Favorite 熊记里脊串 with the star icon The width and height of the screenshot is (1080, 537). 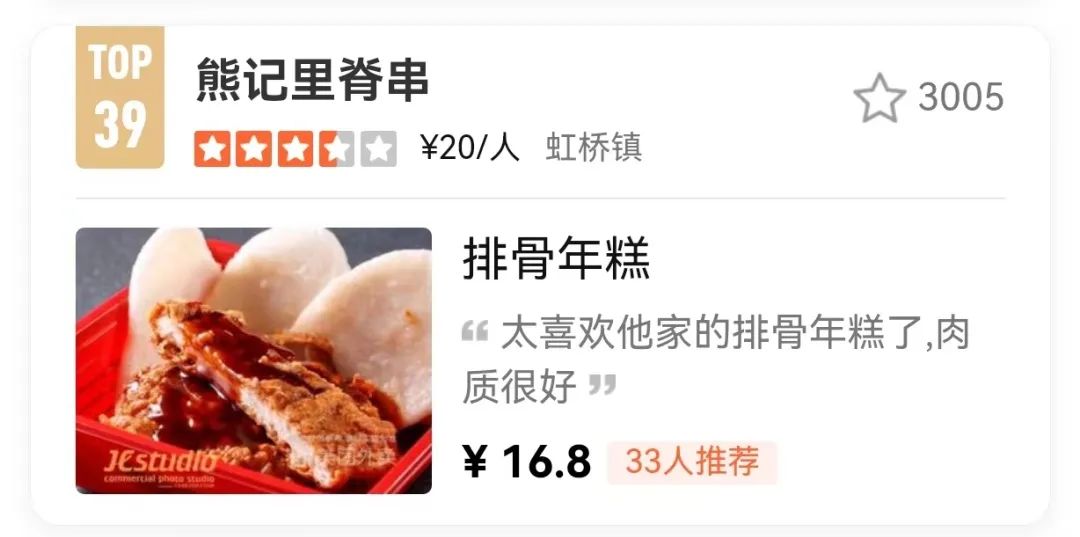pos(879,99)
